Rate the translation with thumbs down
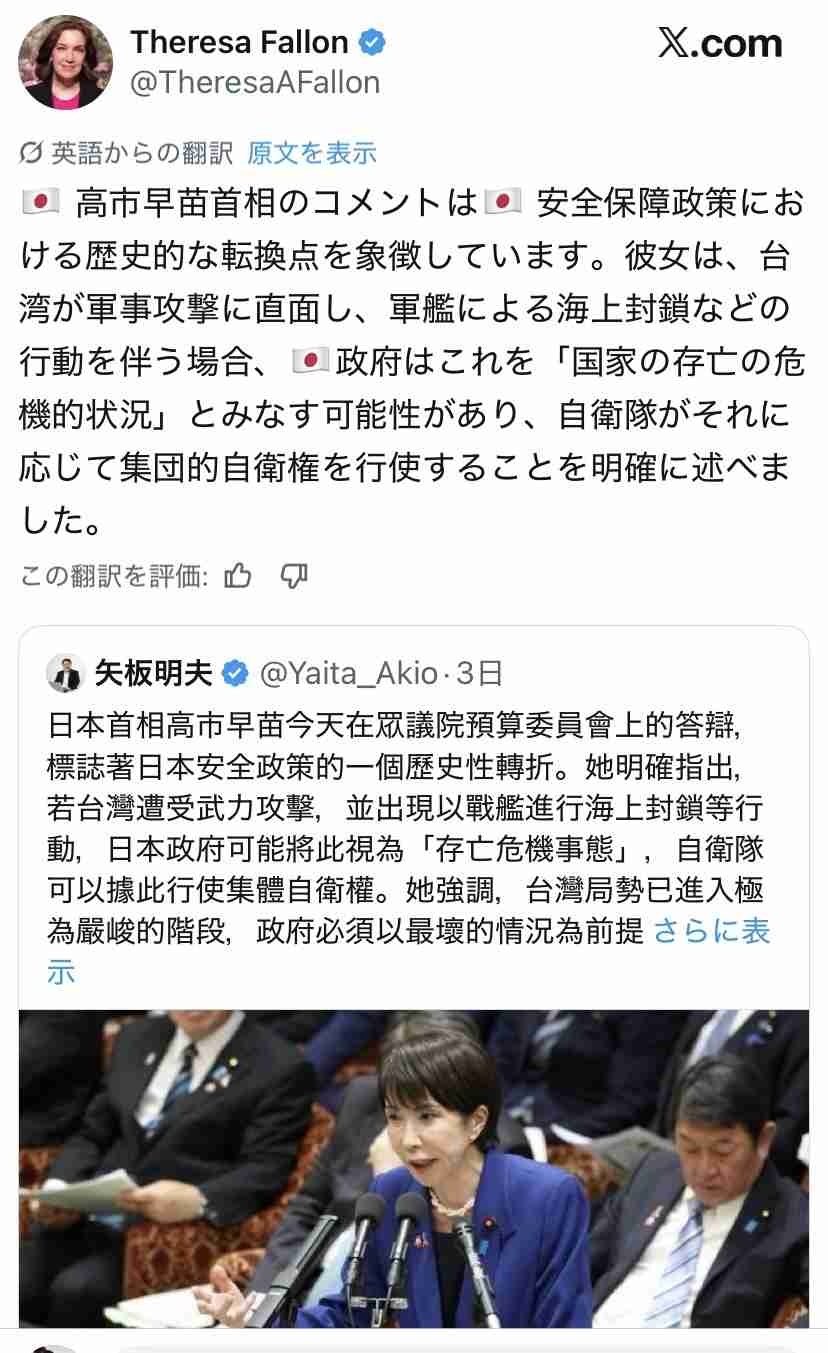Viewport: 828px width, 1353px height. [x=294, y=576]
